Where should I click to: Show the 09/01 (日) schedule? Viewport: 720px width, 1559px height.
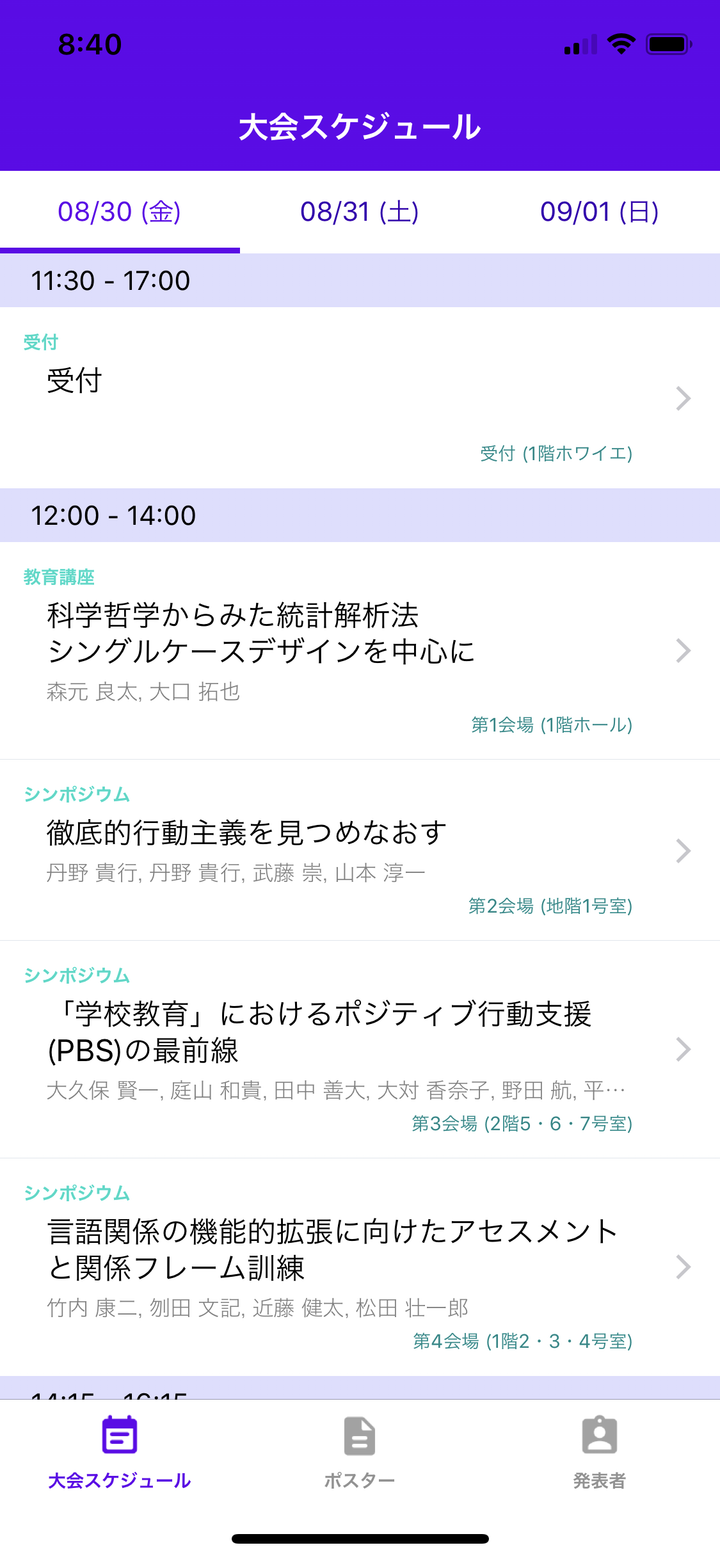(599, 212)
